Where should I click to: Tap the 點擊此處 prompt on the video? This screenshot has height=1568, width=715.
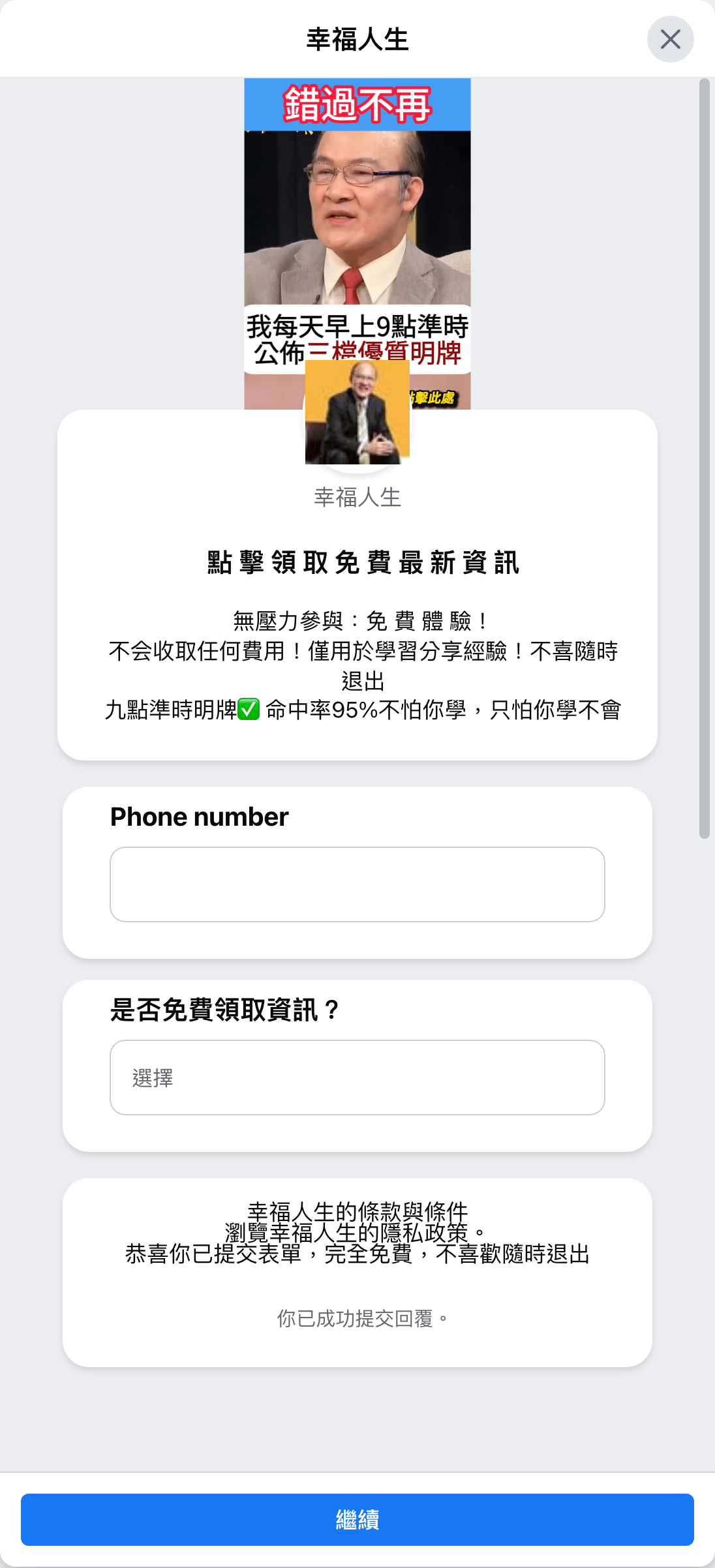coord(433,396)
